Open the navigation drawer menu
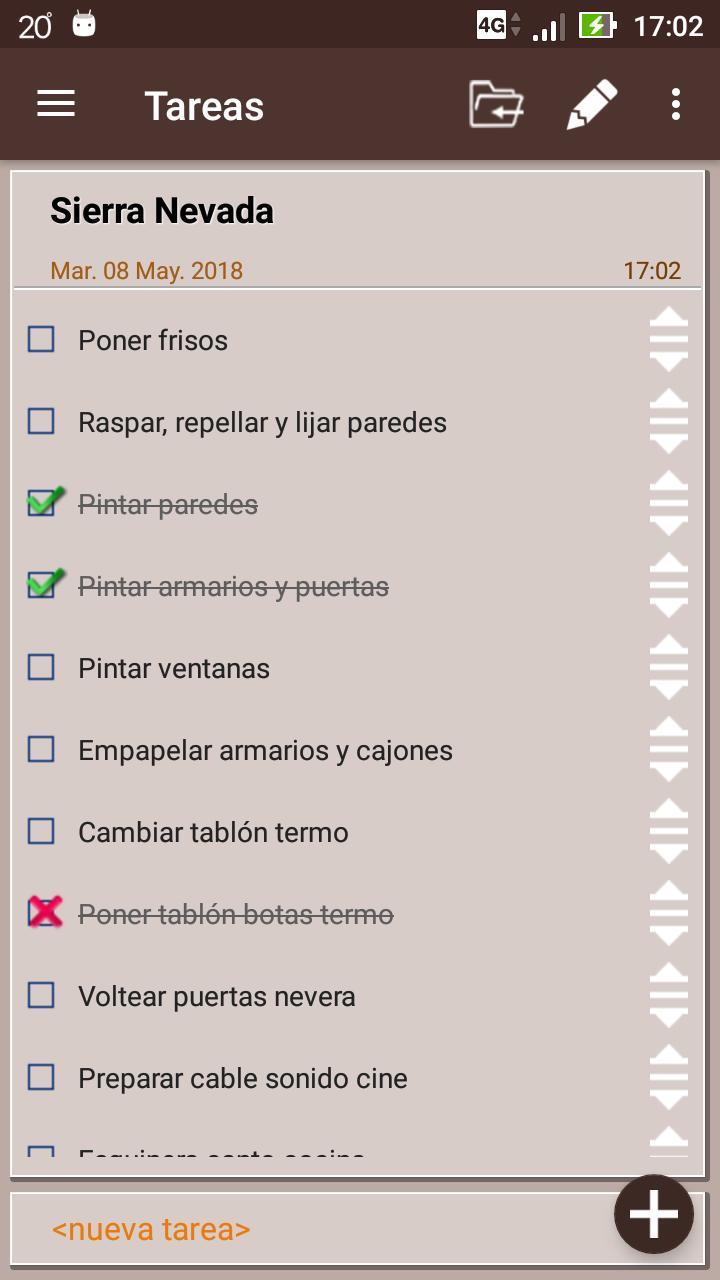The image size is (720, 1280). 55,104
